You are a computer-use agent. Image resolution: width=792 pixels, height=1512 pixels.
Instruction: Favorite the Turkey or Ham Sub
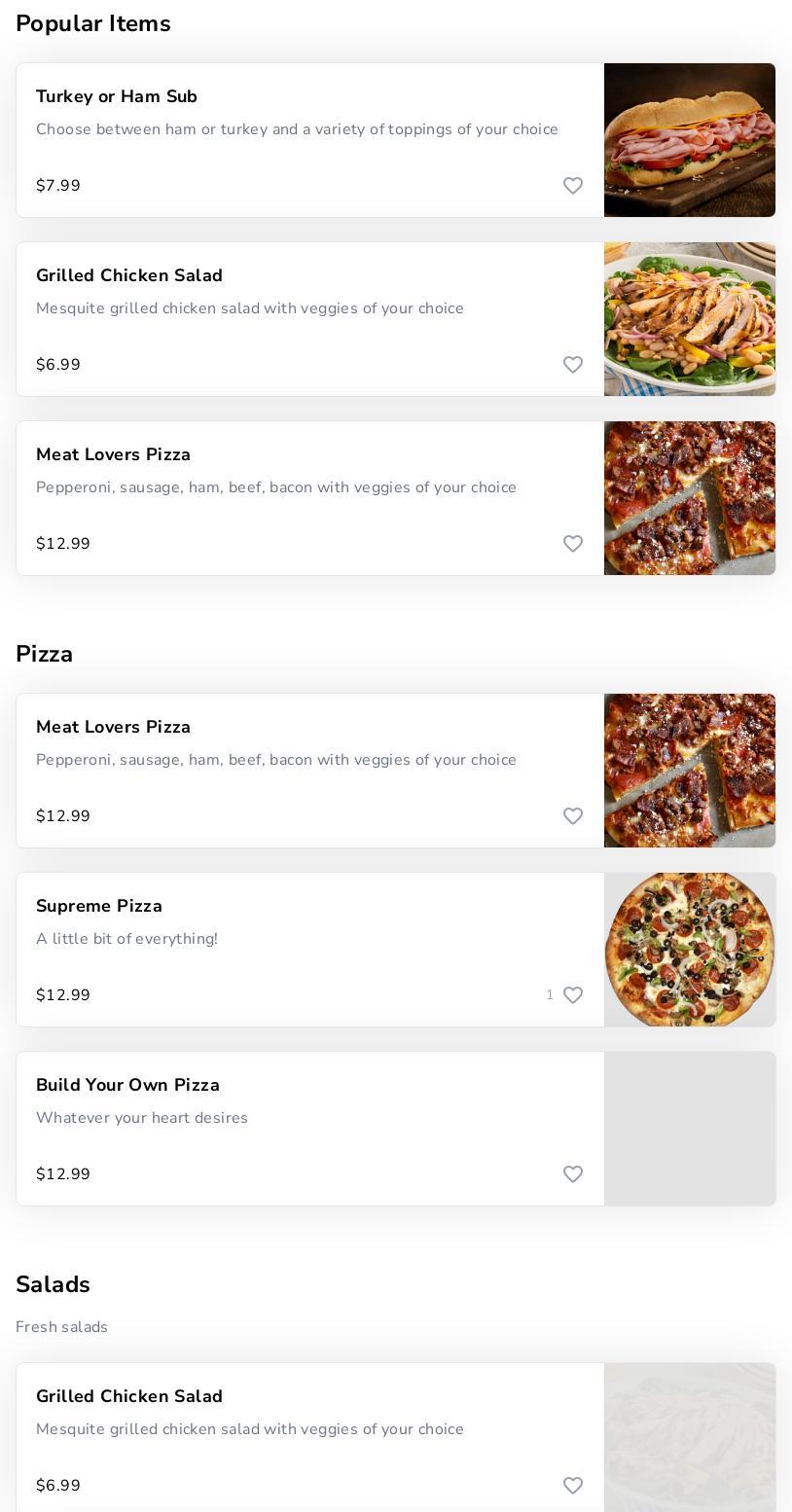pyautogui.click(x=573, y=186)
